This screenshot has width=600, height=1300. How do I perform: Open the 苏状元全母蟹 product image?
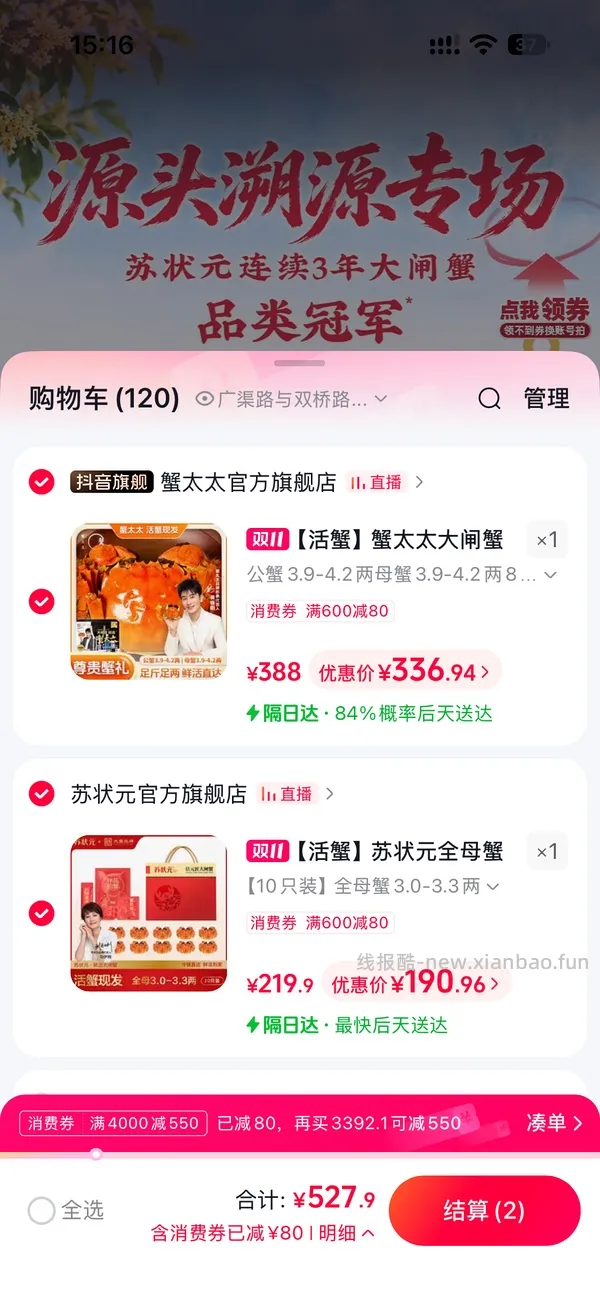(148, 913)
